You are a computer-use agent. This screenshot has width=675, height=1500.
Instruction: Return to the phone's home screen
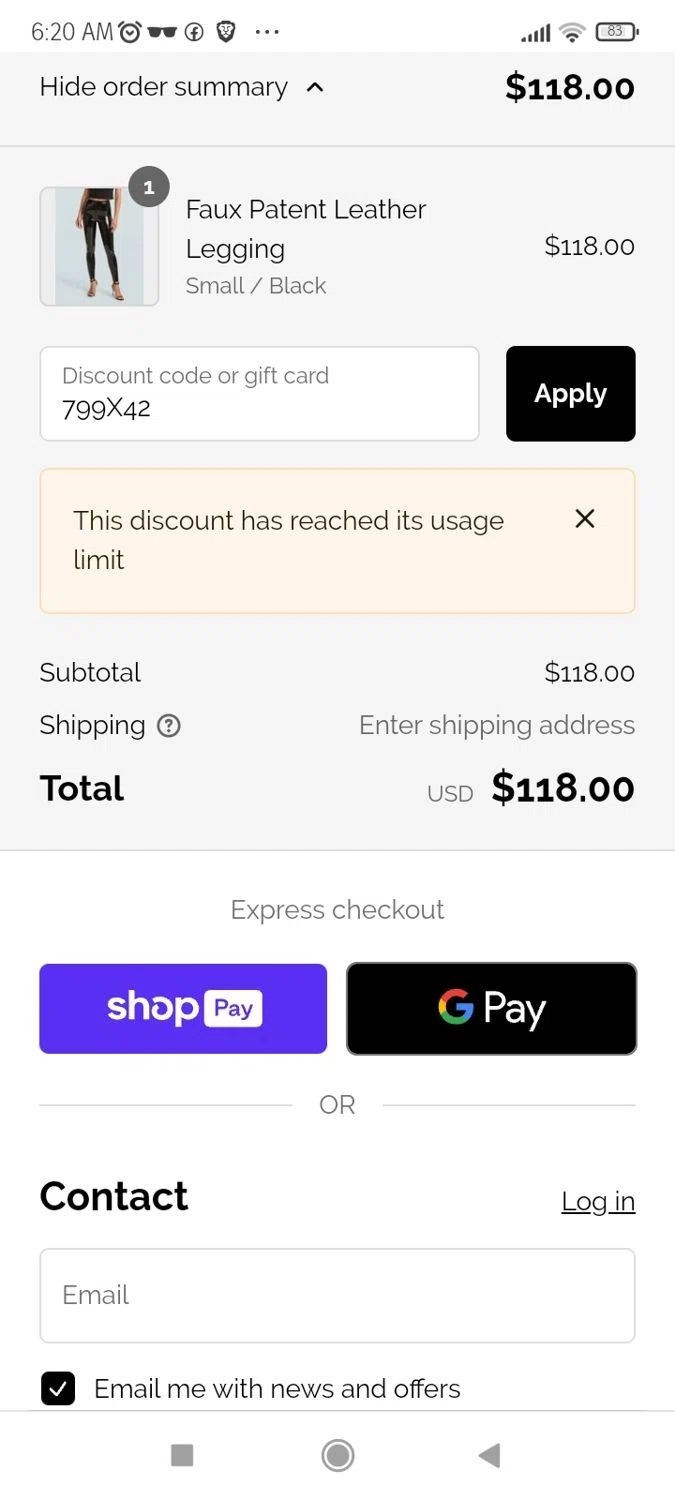click(338, 1455)
